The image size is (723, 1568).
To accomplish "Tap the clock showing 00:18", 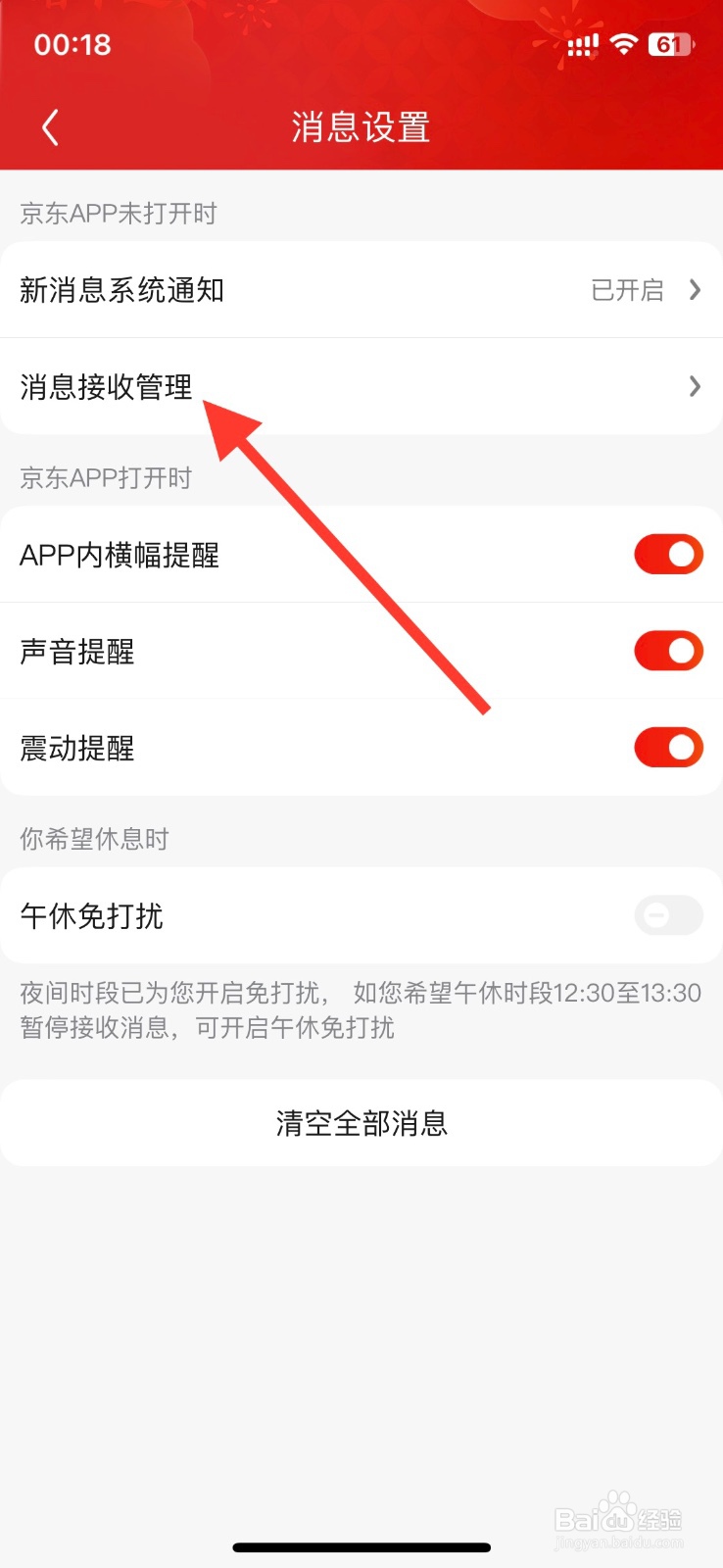I will coord(72,44).
